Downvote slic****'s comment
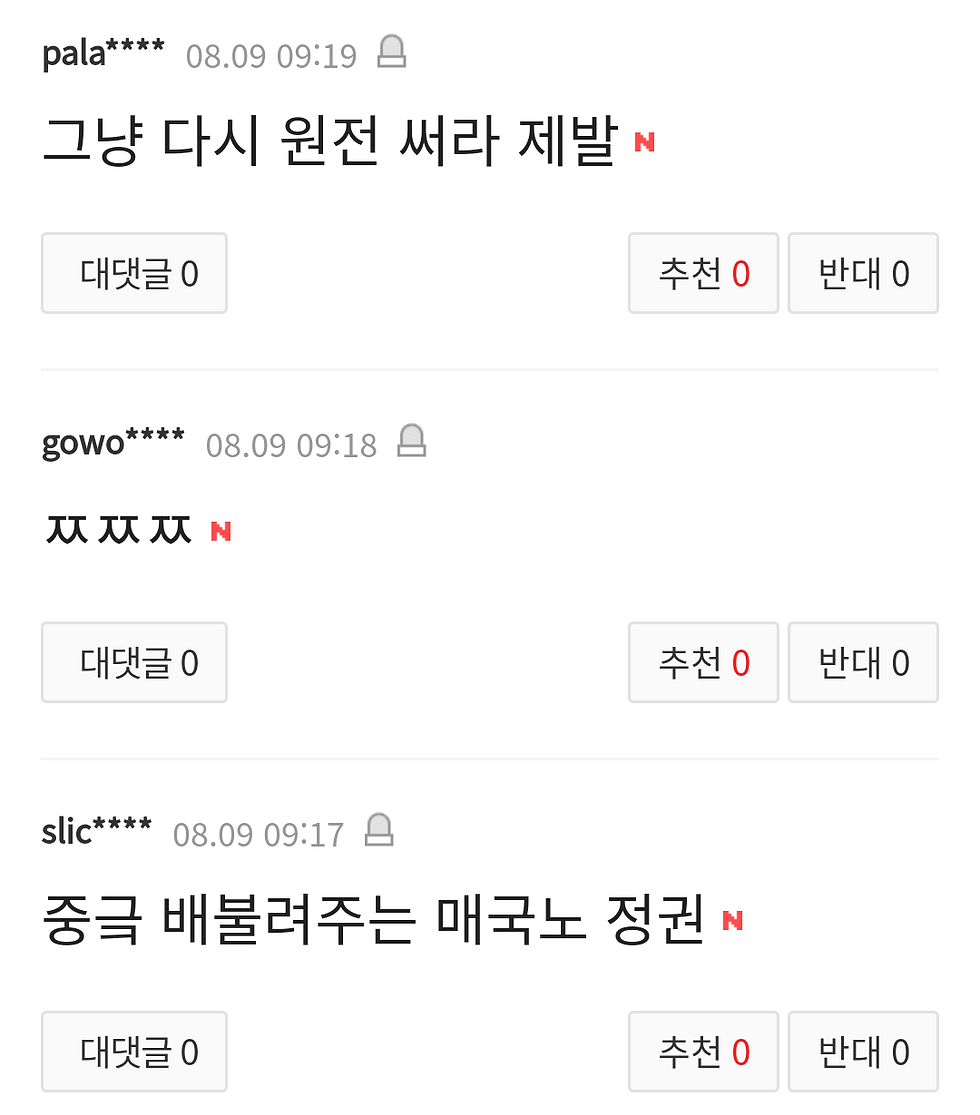The image size is (980, 1115). 863,1051
